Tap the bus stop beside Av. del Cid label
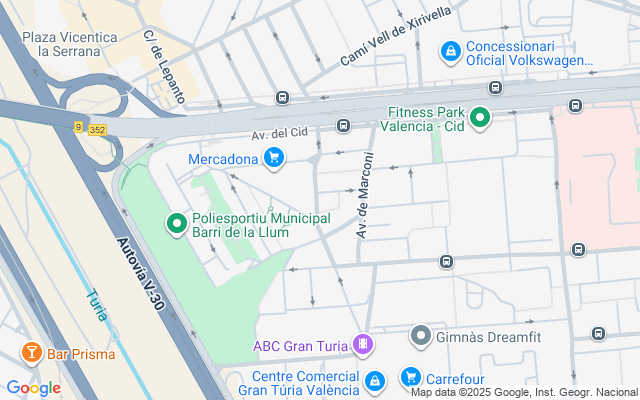The width and height of the screenshot is (640, 400). tap(343, 126)
